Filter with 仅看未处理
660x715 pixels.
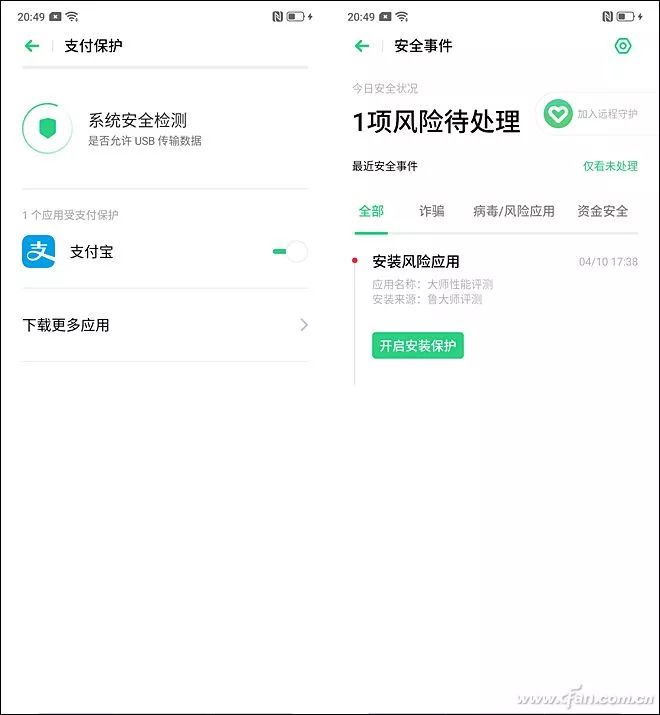(610, 166)
